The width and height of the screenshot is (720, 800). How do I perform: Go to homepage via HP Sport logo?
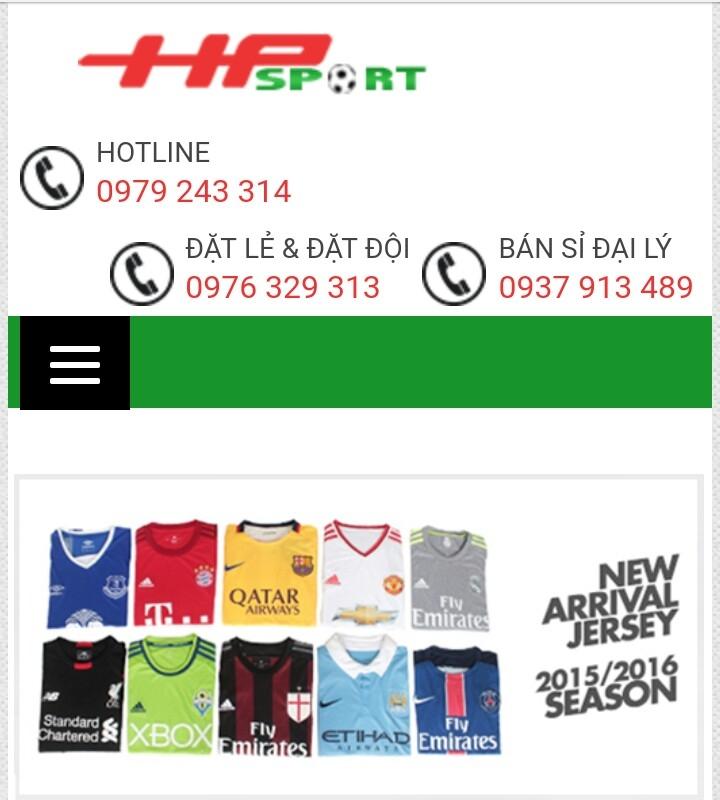[x=252, y=65]
